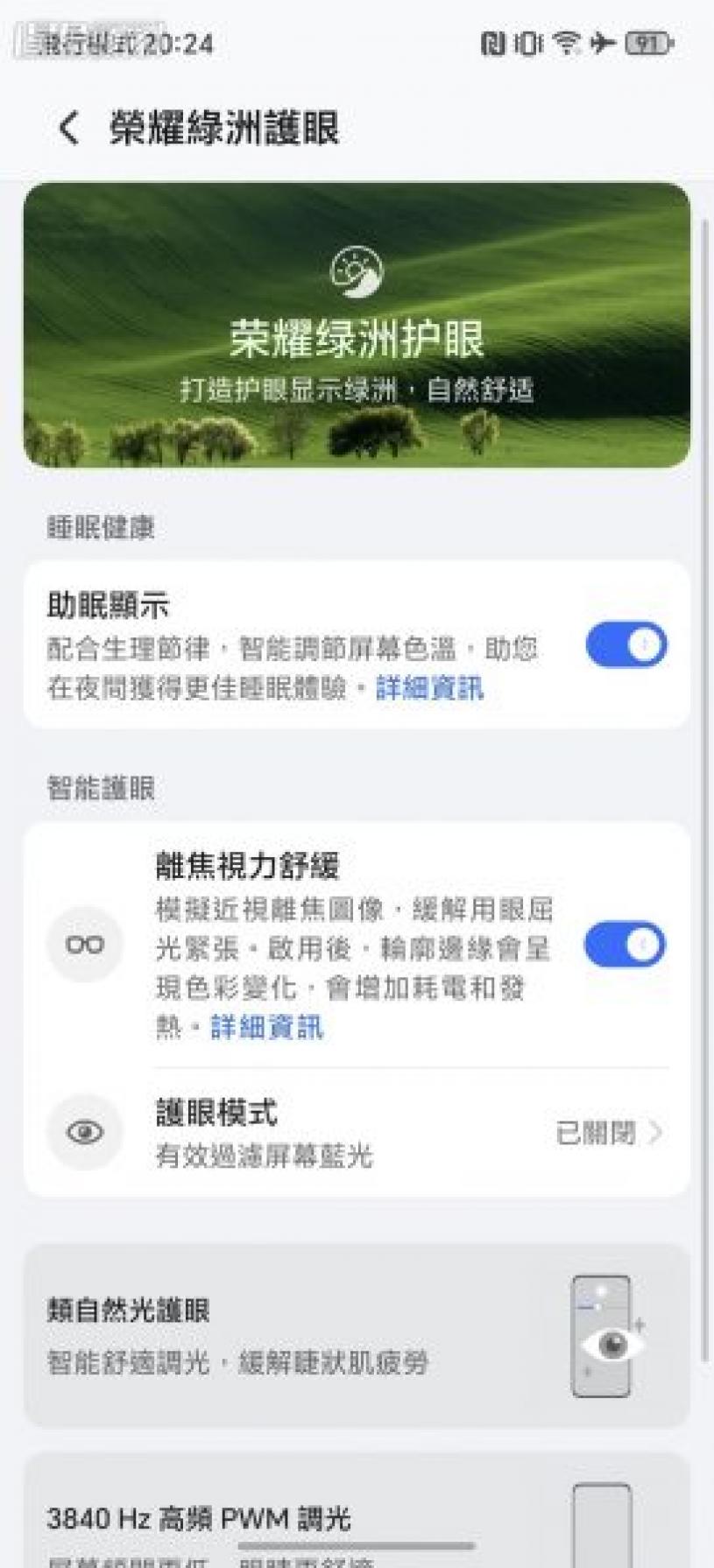This screenshot has width=714, height=1568.
Task: Toggle the 助眠顯示 switch off
Action: [x=626, y=645]
